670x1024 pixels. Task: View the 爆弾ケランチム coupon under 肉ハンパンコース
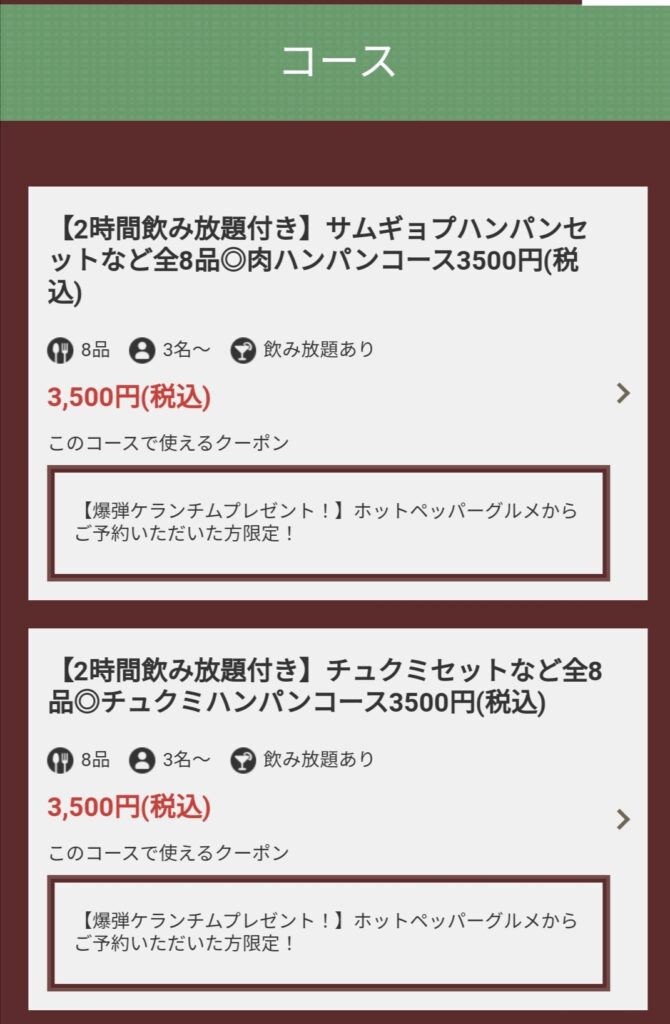[x=328, y=522]
